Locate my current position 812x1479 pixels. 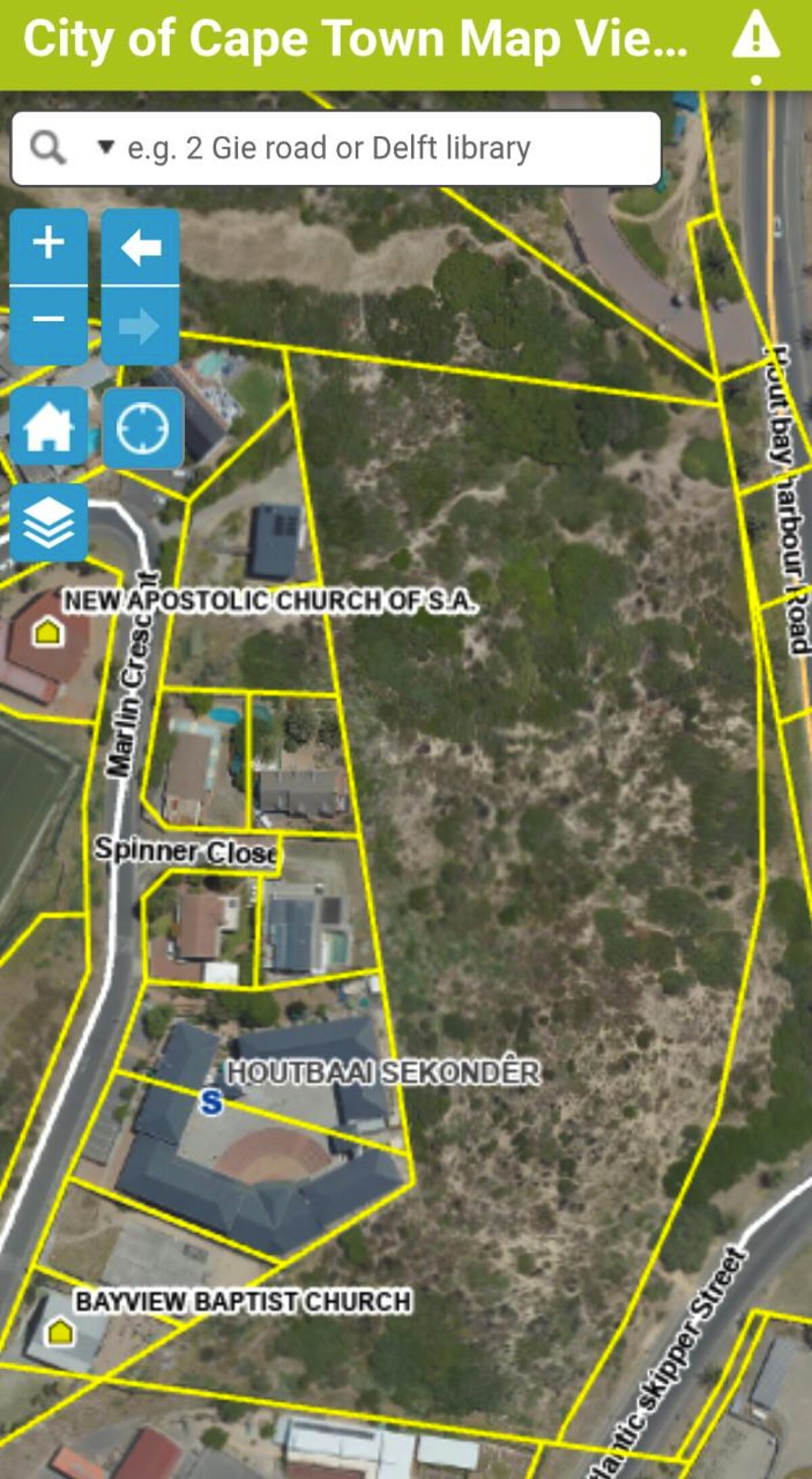(x=142, y=428)
